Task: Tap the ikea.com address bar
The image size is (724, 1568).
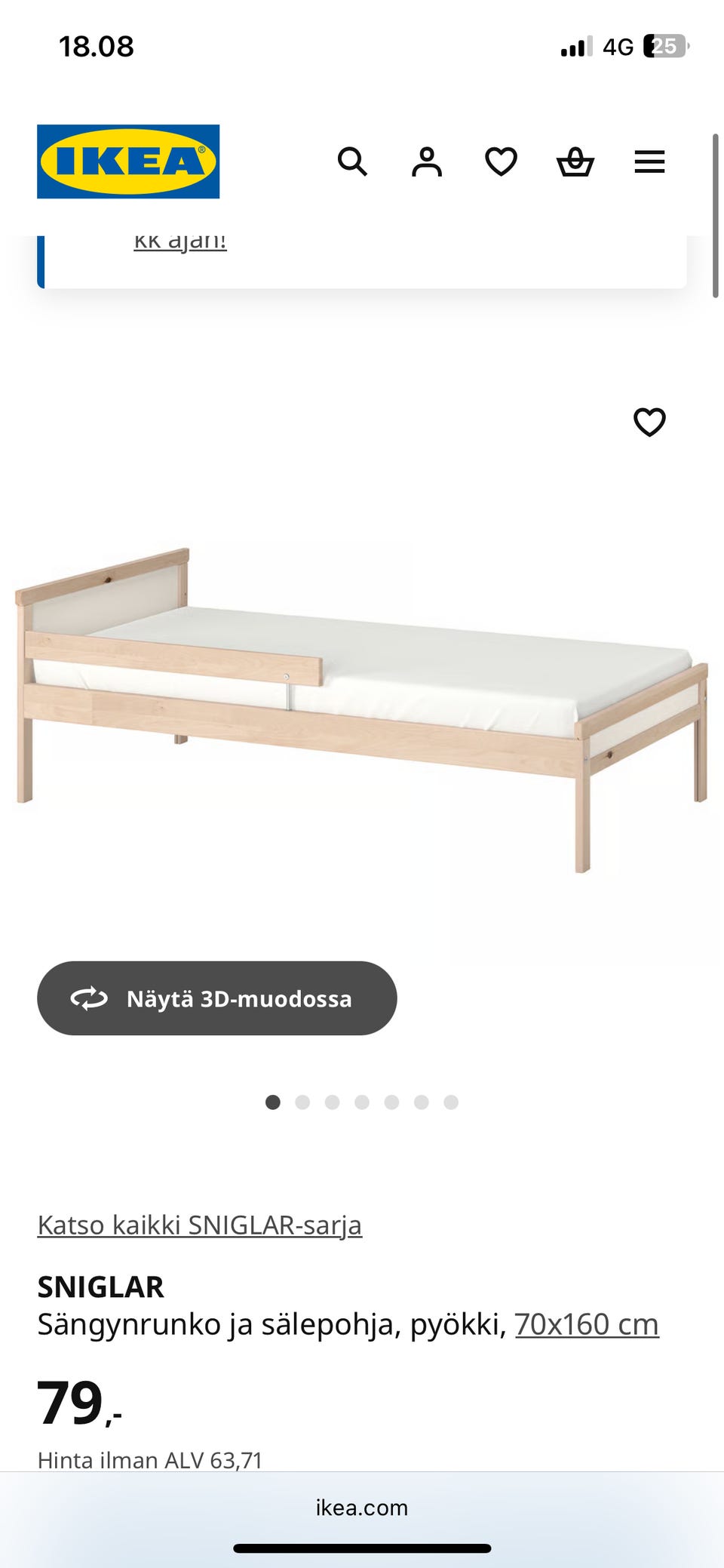Action: (362, 1508)
